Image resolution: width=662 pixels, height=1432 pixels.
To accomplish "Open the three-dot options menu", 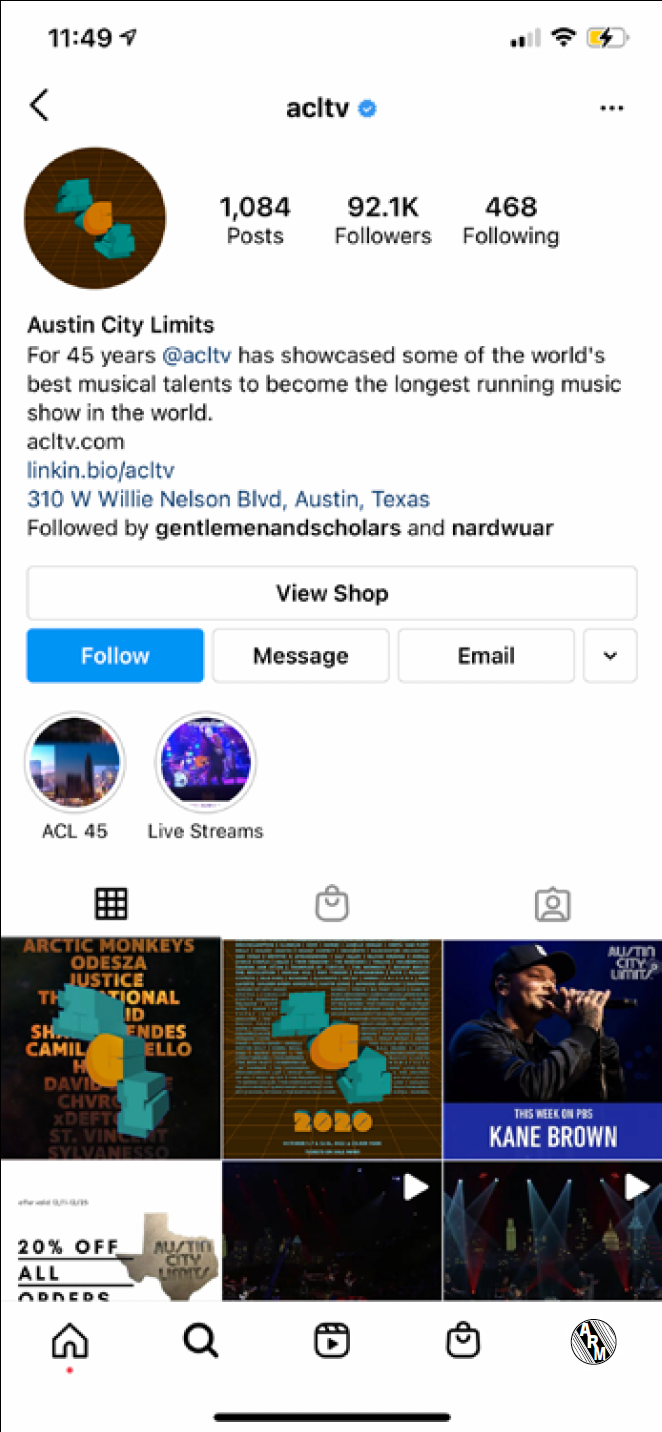I will [x=611, y=108].
